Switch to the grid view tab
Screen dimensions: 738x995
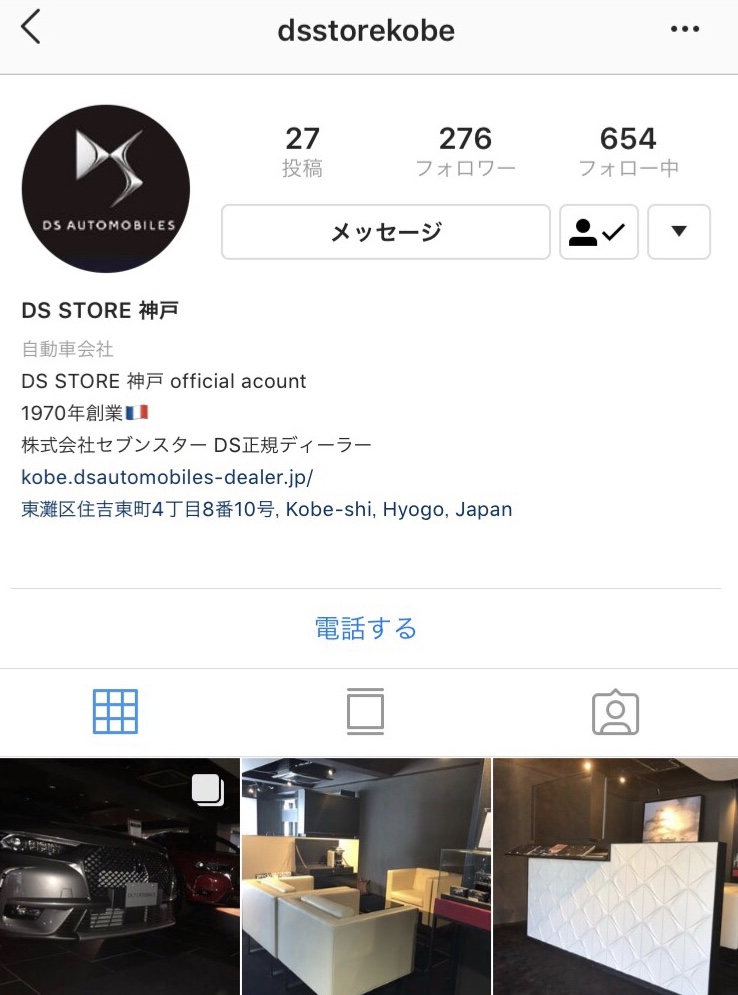tap(115, 712)
